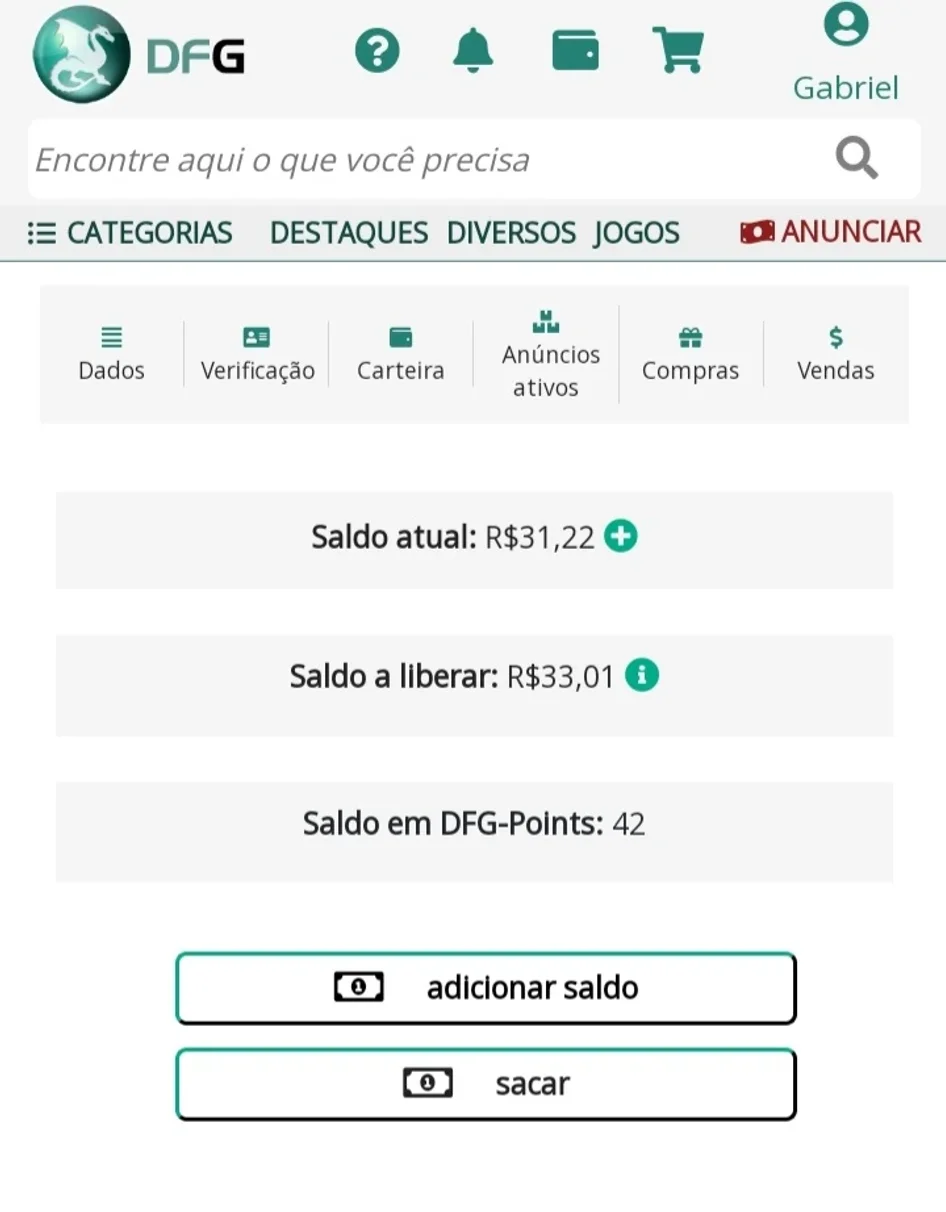Tap the sacar button to withdraw
The image size is (946, 1212).
point(486,1084)
